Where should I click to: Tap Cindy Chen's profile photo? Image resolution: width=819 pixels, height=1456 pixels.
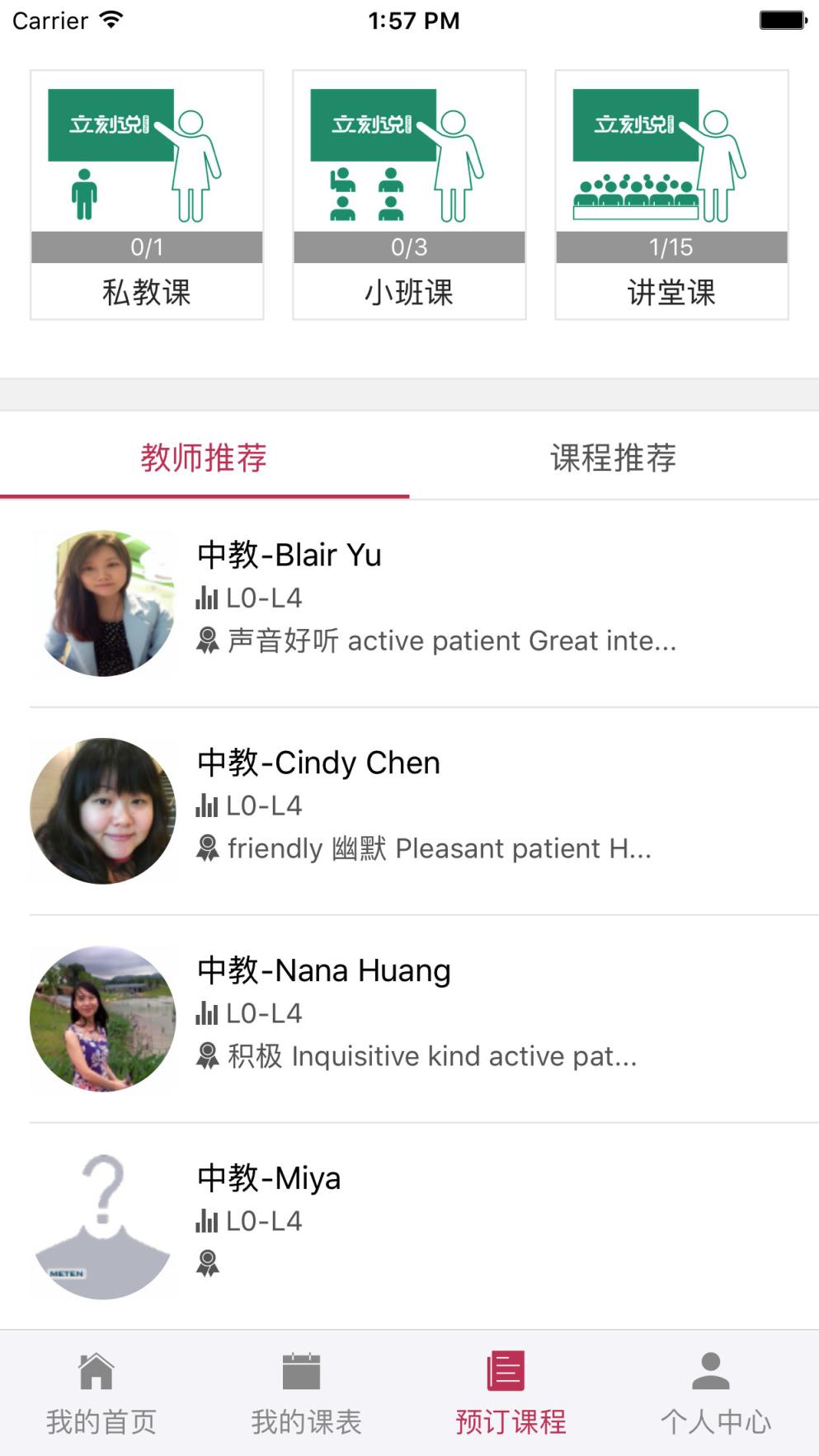[102, 811]
